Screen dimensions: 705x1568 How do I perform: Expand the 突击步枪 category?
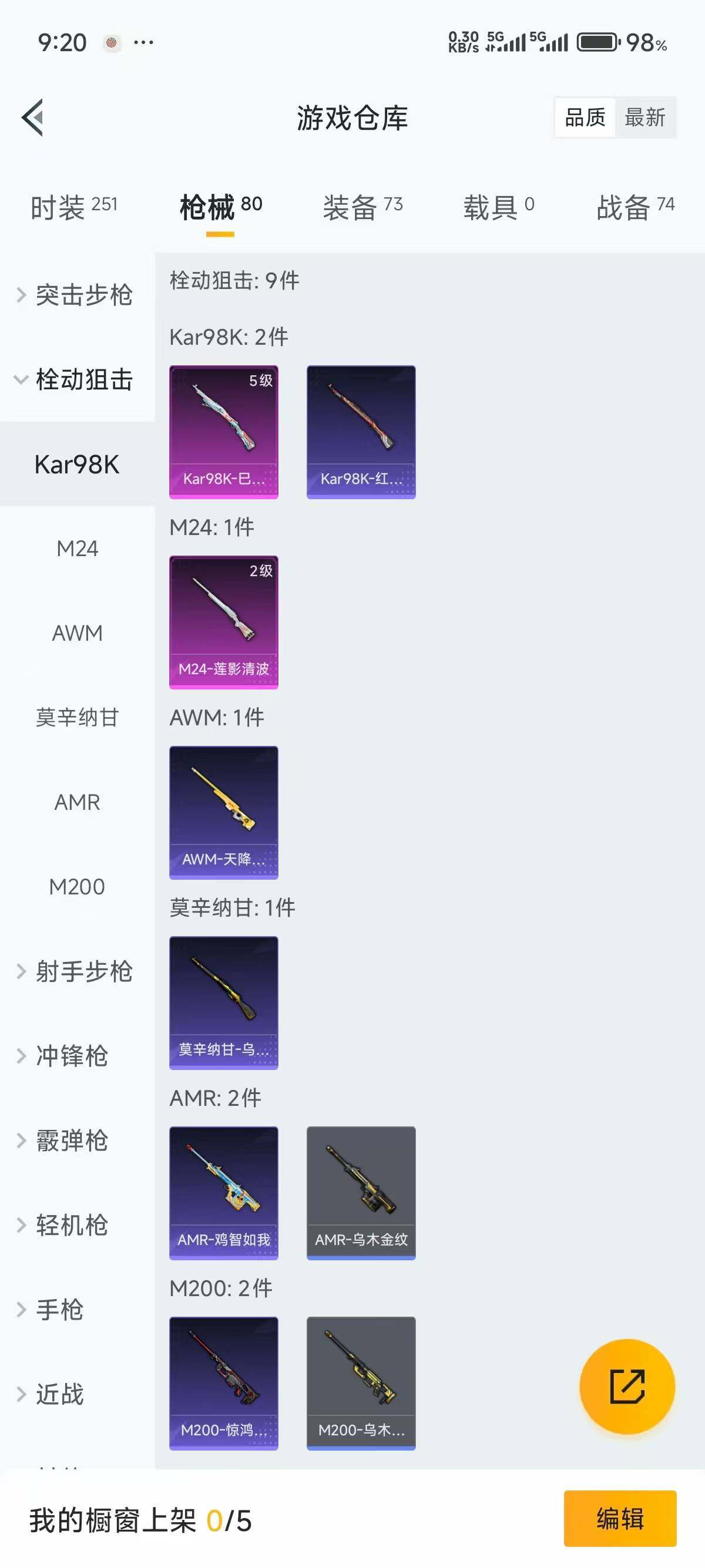pos(78,295)
